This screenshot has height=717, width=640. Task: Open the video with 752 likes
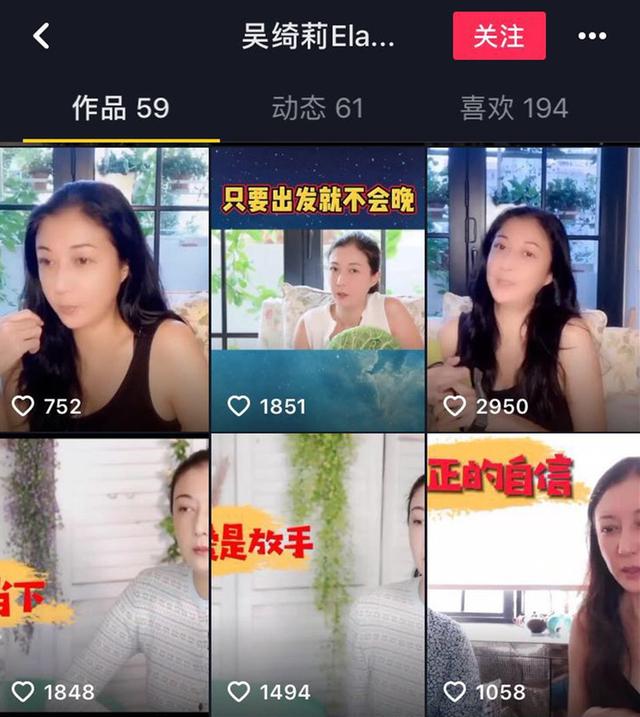pos(104,290)
